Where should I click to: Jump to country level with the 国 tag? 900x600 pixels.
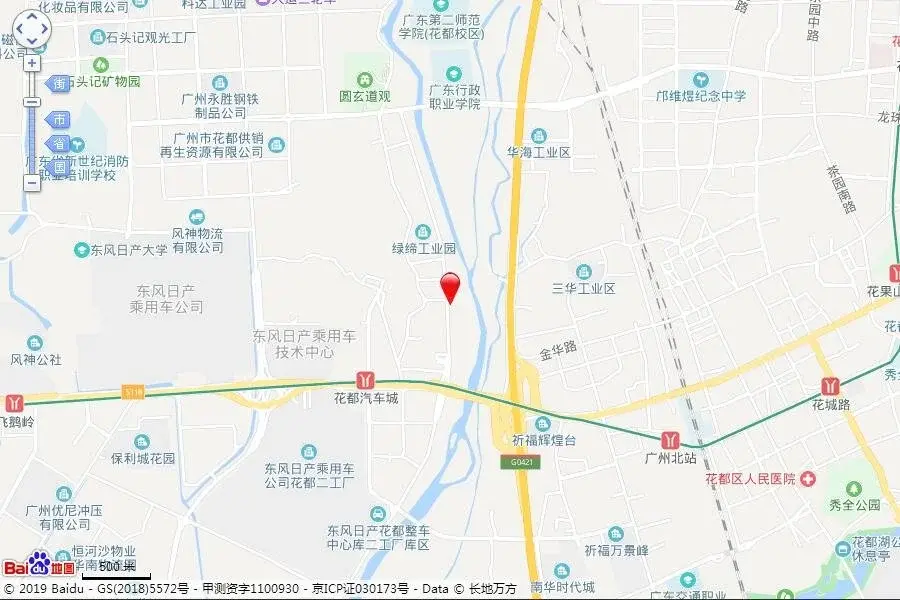coord(59,167)
